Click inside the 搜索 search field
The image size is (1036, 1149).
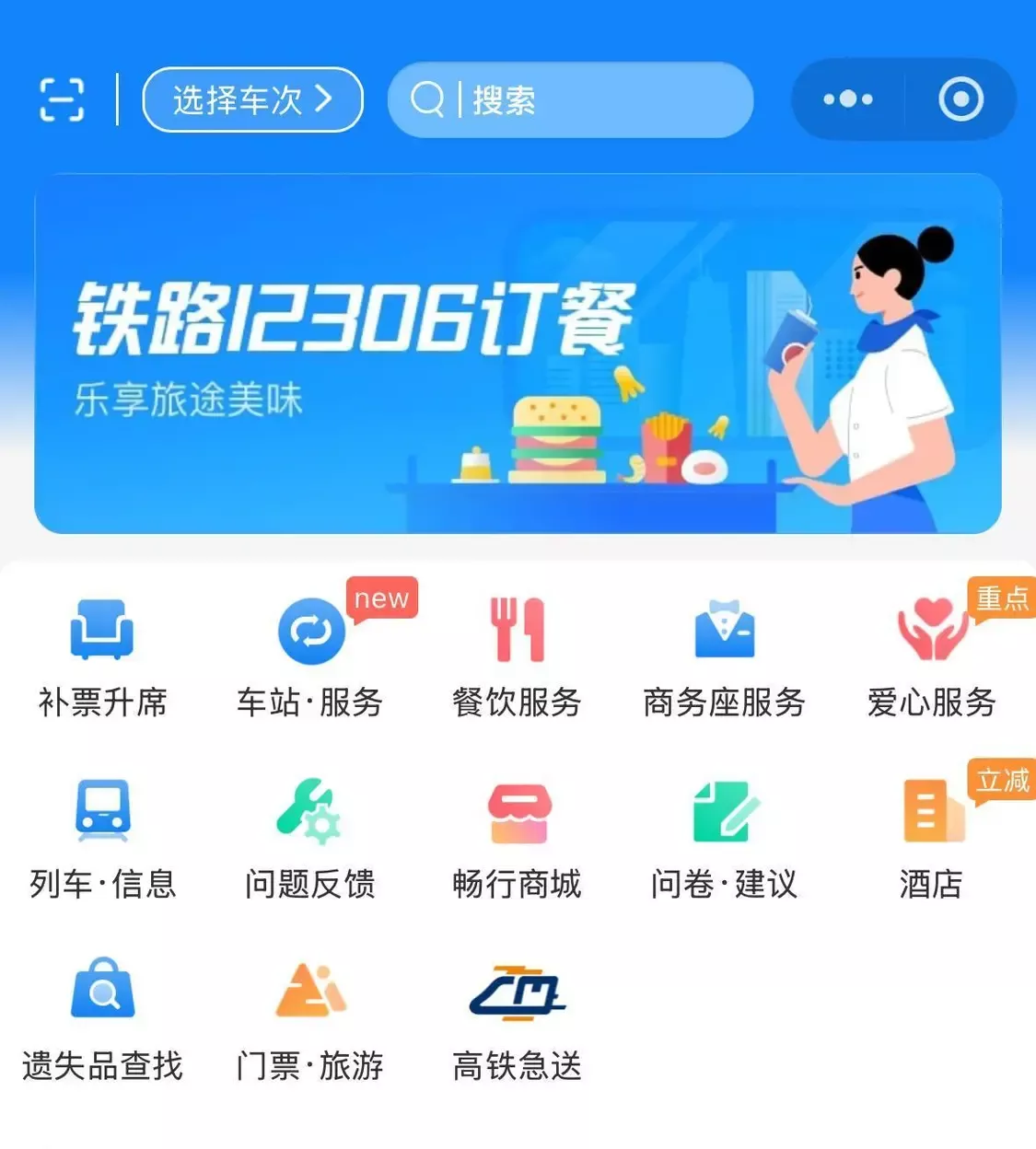click(571, 101)
